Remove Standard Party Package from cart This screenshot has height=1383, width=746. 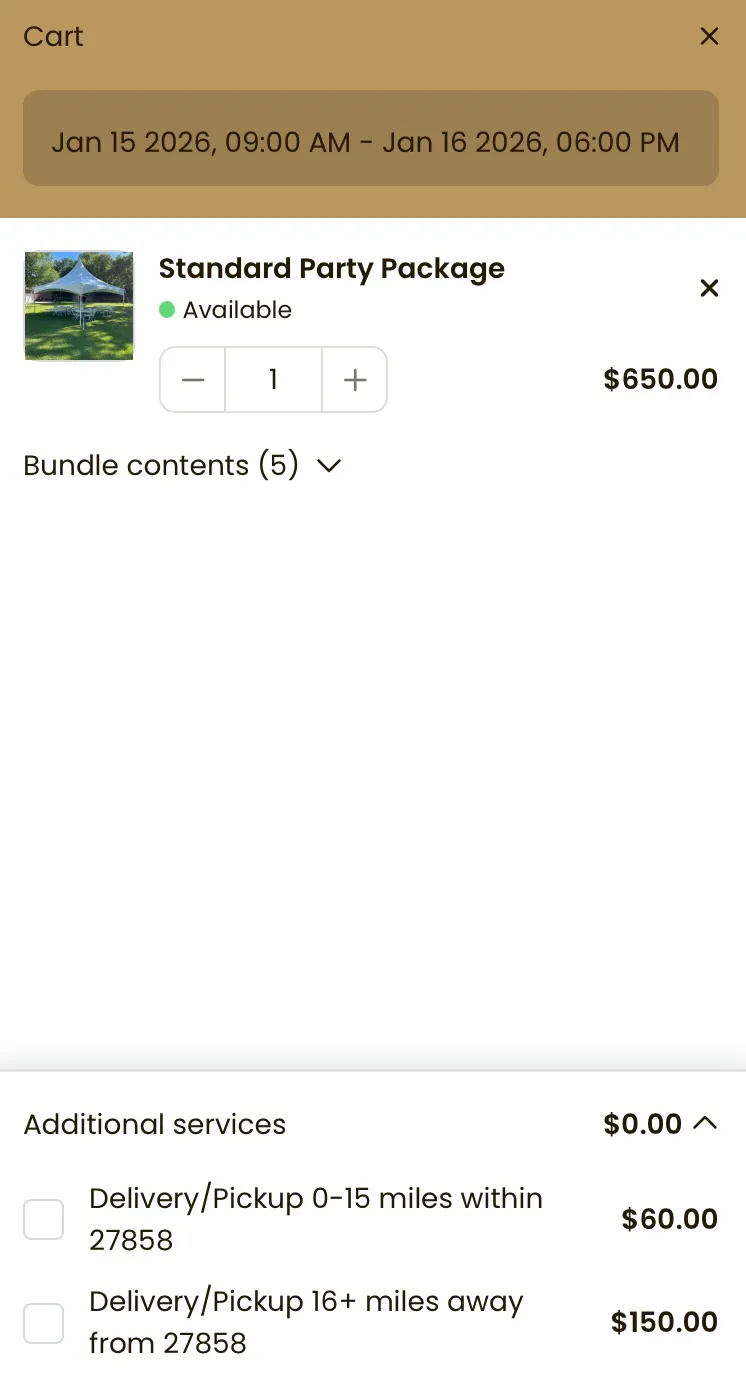point(709,289)
